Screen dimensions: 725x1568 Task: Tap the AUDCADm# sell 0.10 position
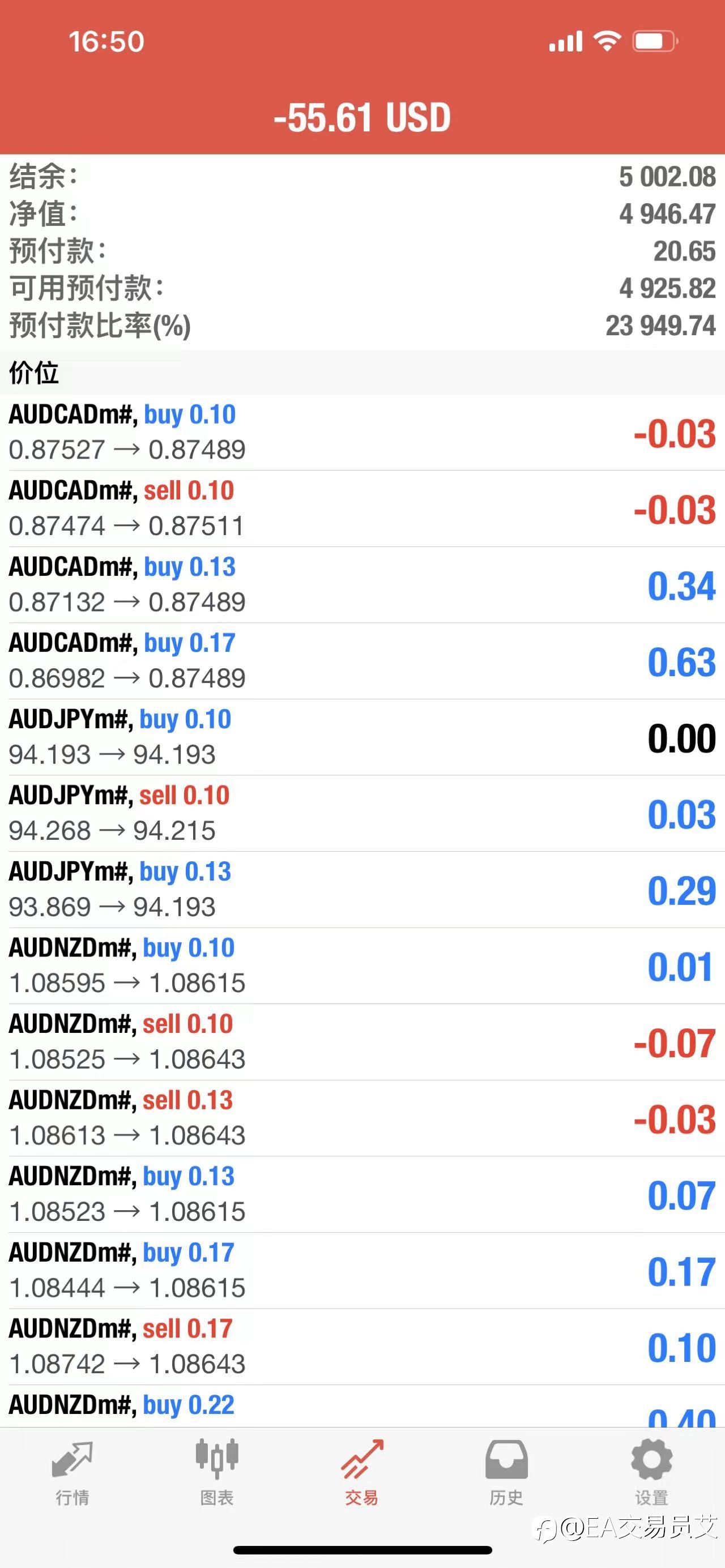click(x=362, y=509)
